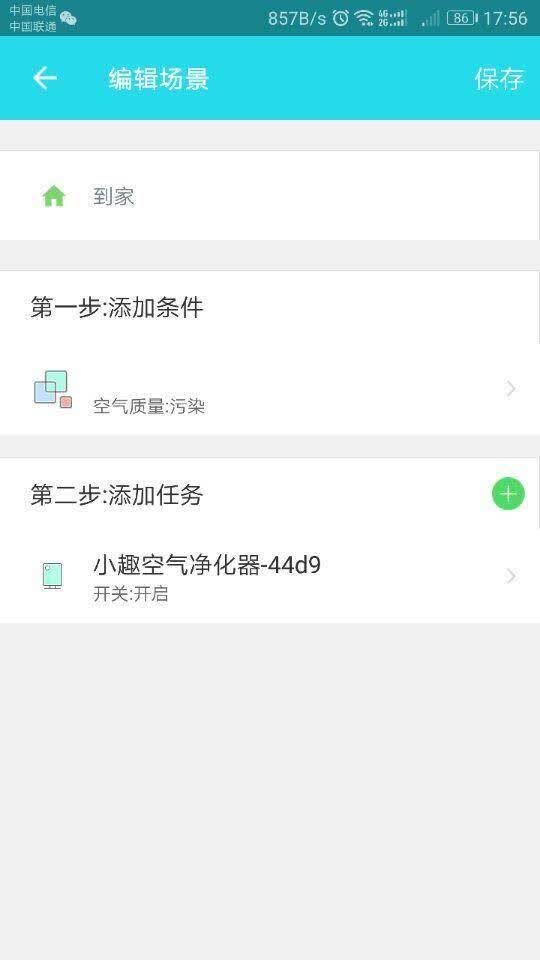Add a new task with green plus
Screen dimensions: 540x960
click(508, 493)
